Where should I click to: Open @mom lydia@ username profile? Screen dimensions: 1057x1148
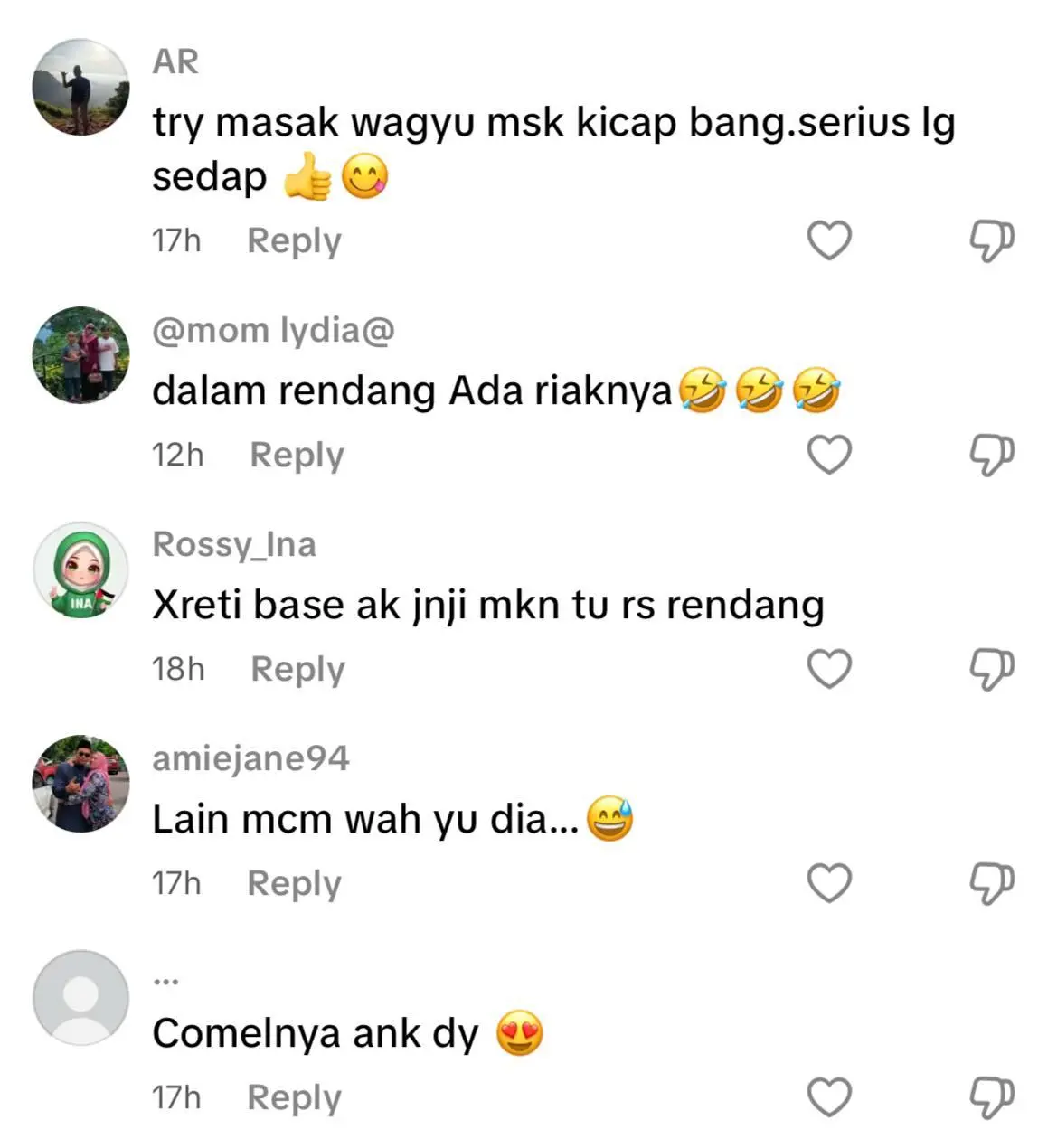tap(273, 331)
